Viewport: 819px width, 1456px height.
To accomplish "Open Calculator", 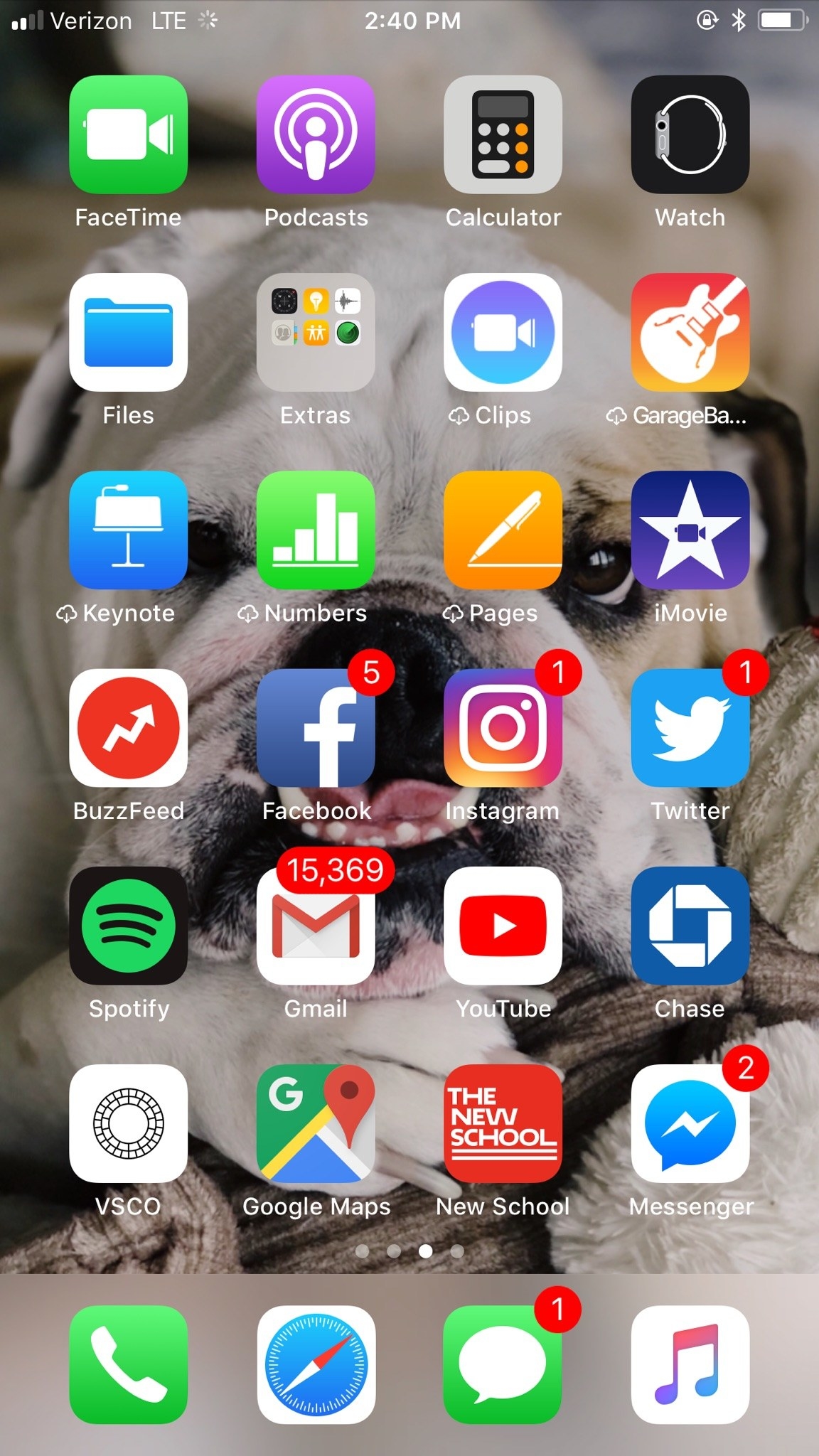I will [x=503, y=134].
